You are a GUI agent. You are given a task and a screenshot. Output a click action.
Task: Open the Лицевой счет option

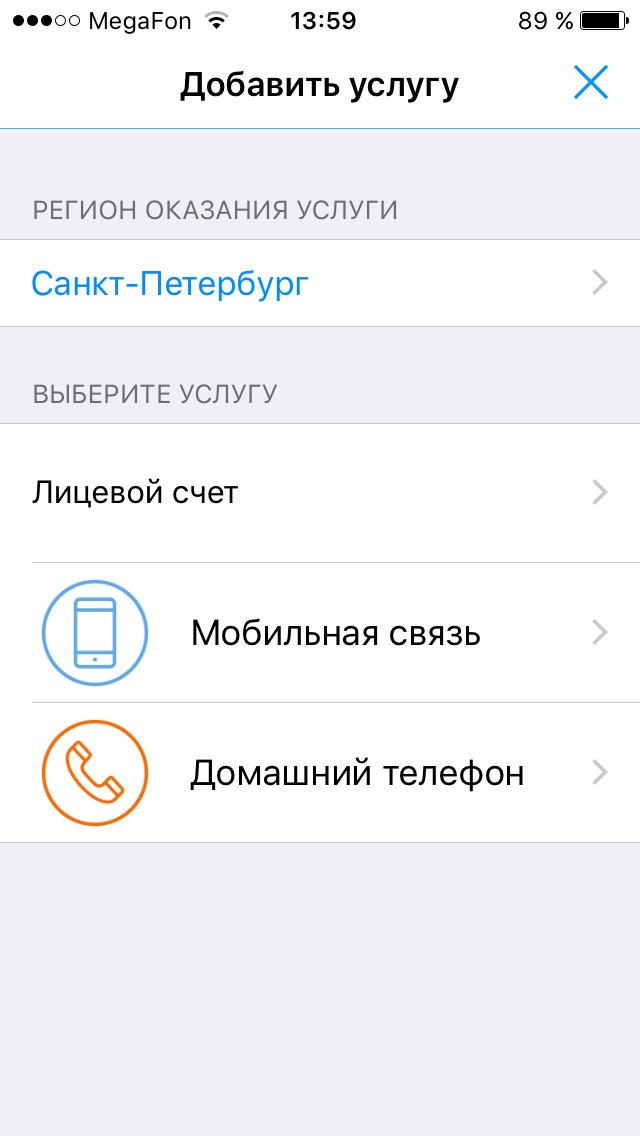pyautogui.click(x=320, y=492)
